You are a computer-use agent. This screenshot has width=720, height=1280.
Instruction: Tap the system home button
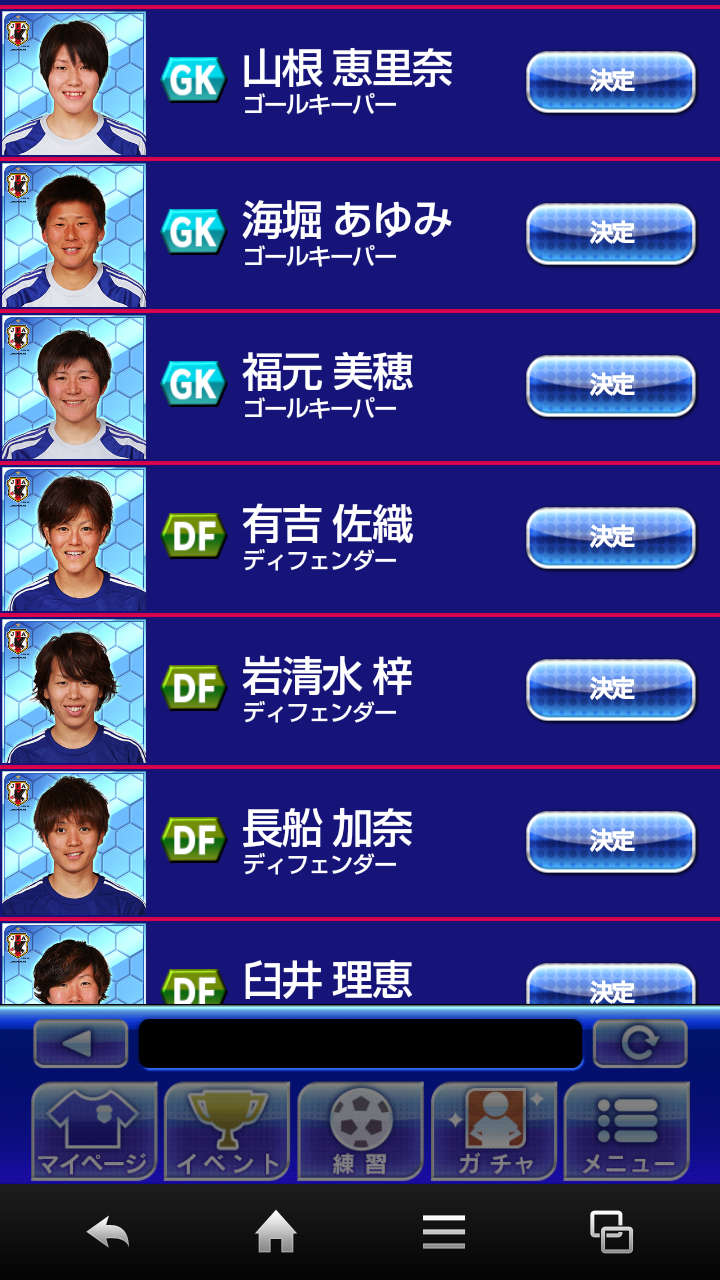[276, 1232]
